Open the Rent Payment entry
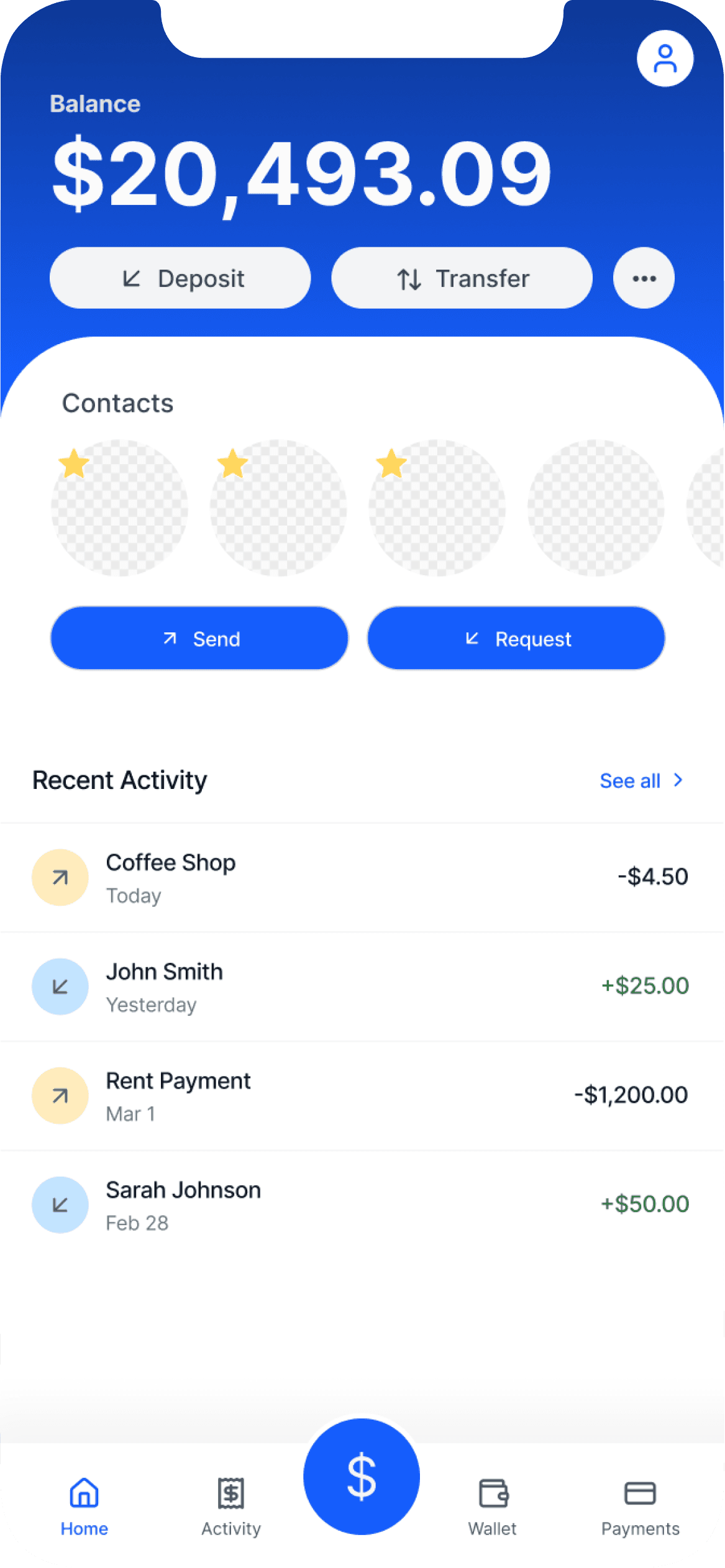 (x=360, y=1096)
